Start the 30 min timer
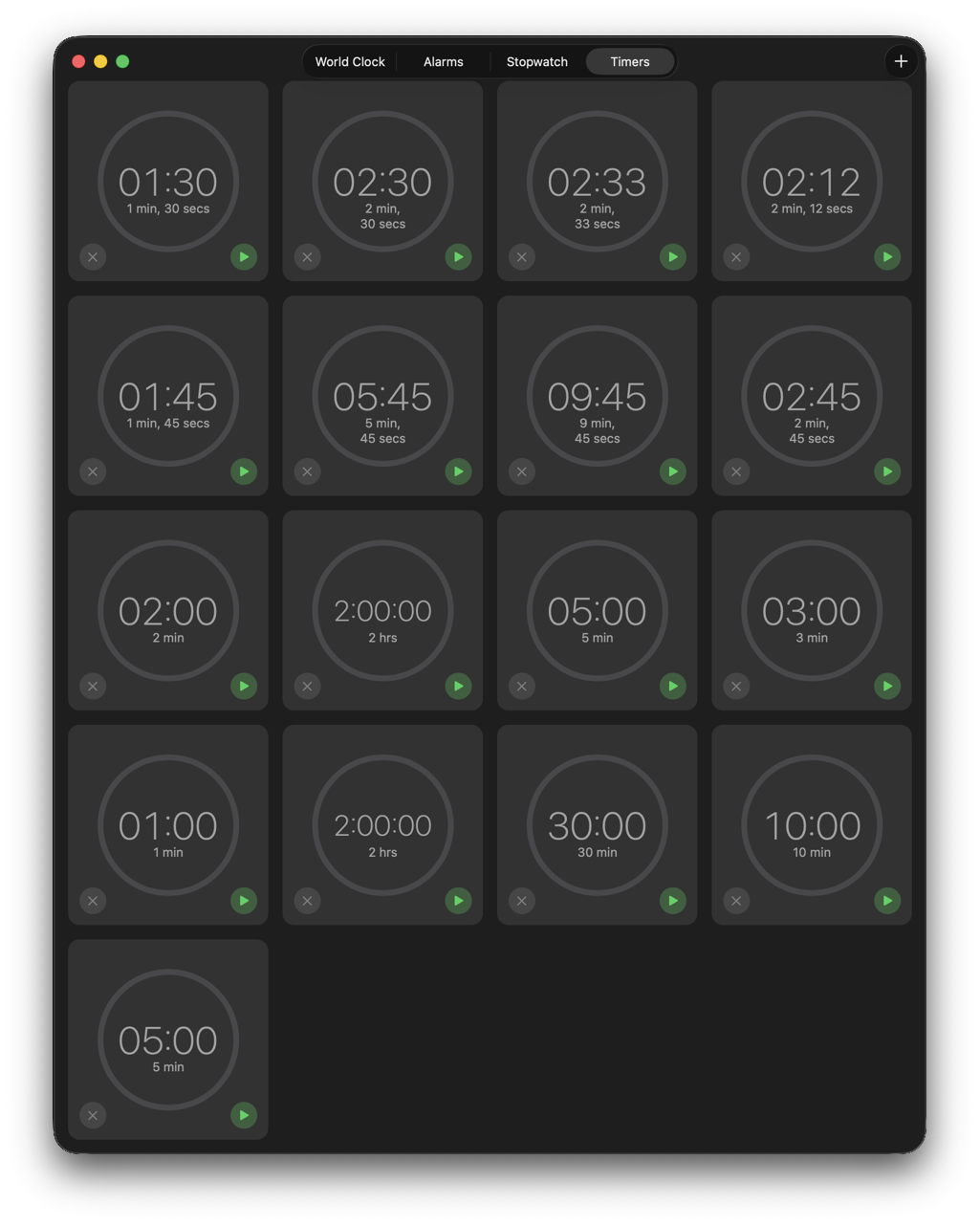 tap(673, 901)
